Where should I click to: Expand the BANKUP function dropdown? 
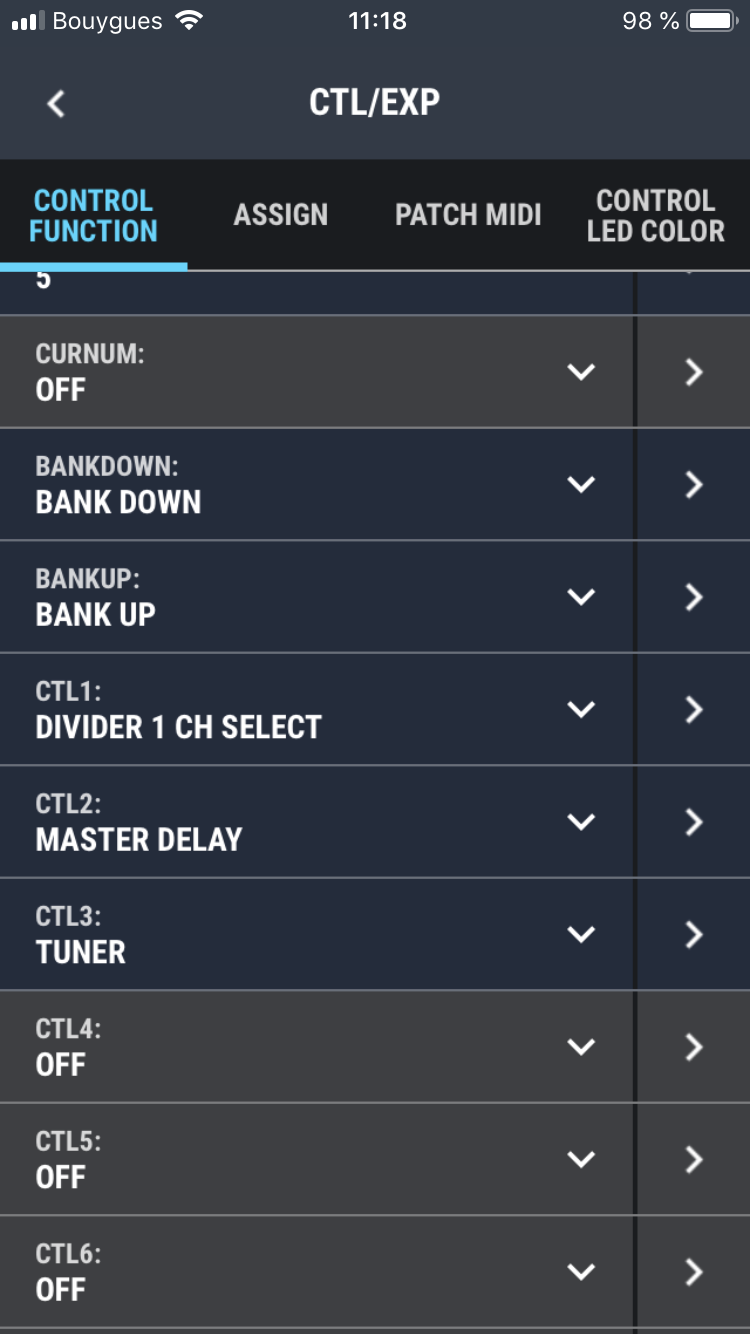click(x=581, y=597)
